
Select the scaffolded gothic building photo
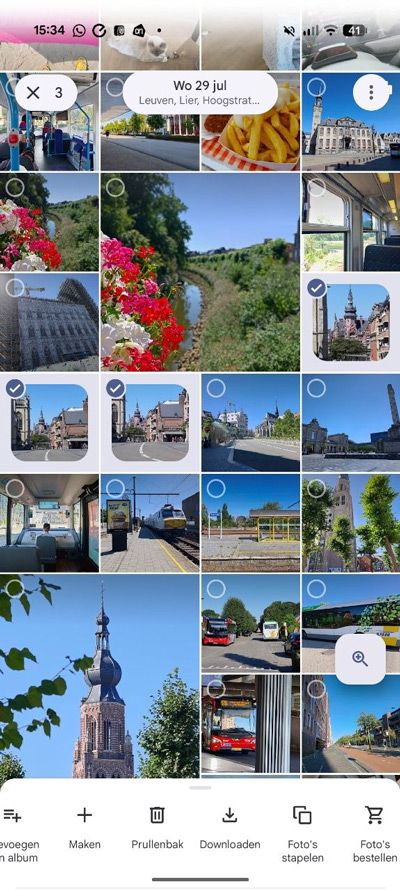coord(49,322)
